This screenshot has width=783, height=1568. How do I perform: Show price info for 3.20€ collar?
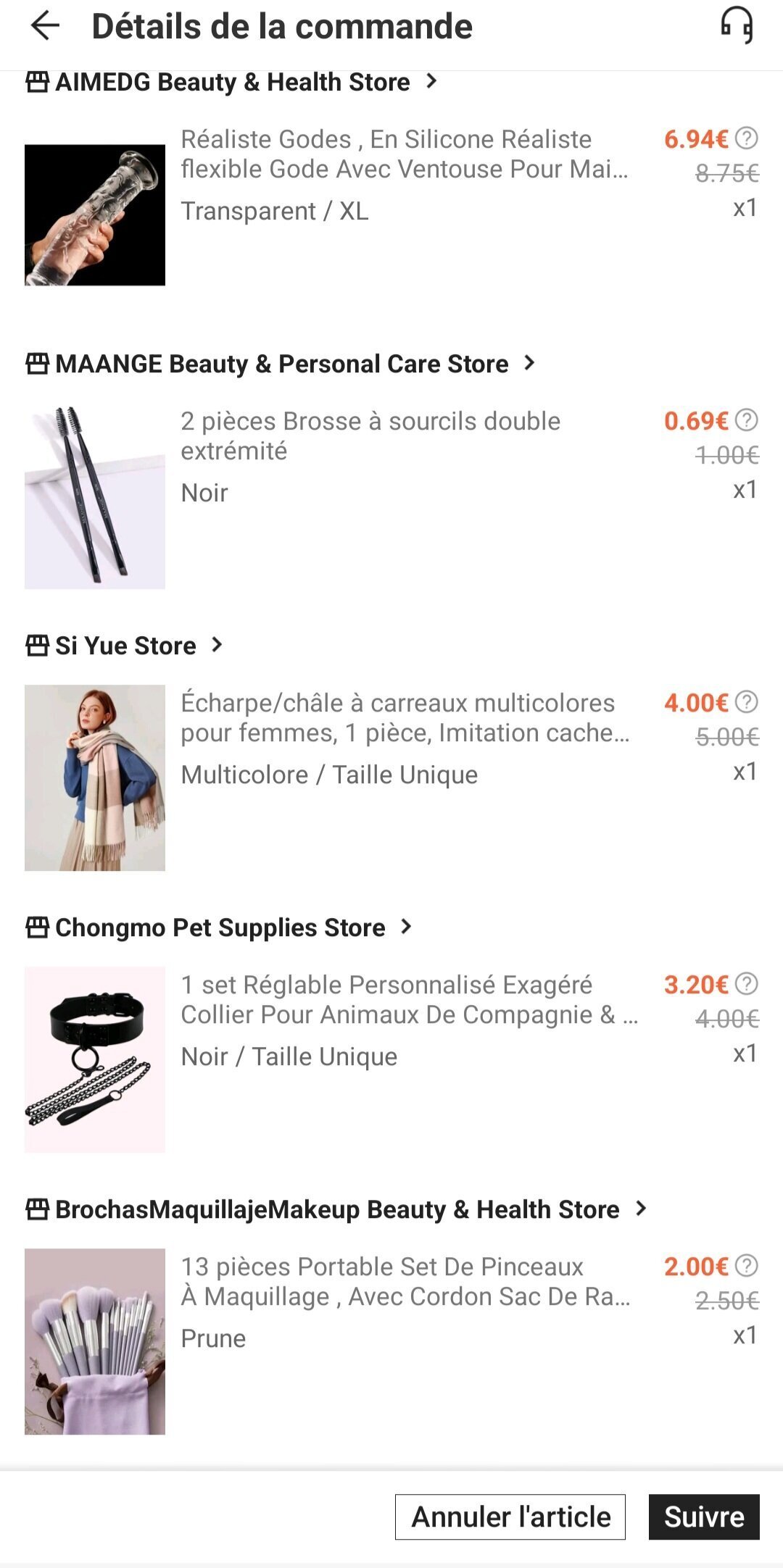coord(747,983)
